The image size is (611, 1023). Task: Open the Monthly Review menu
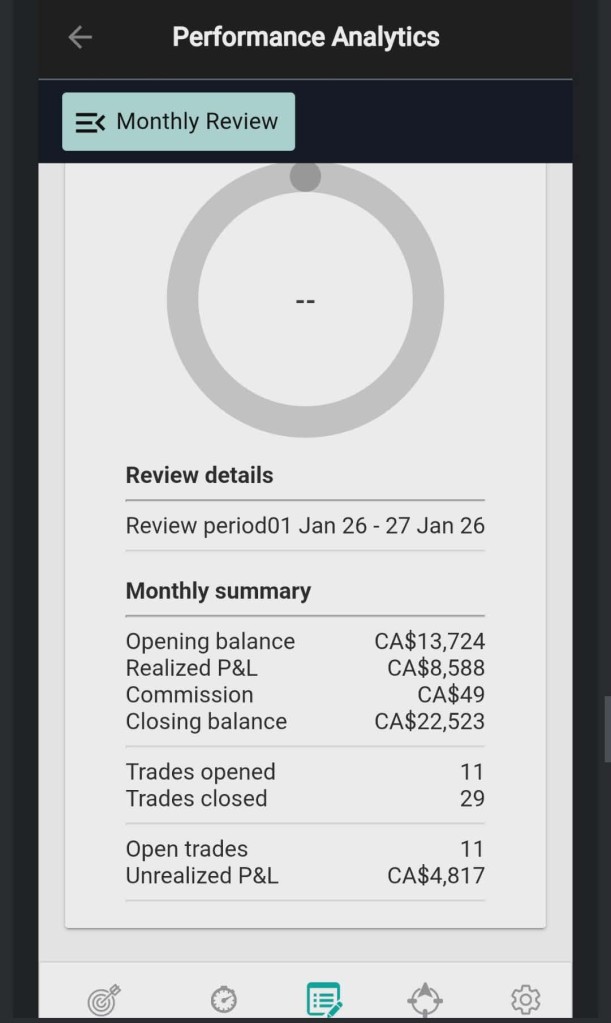[178, 122]
